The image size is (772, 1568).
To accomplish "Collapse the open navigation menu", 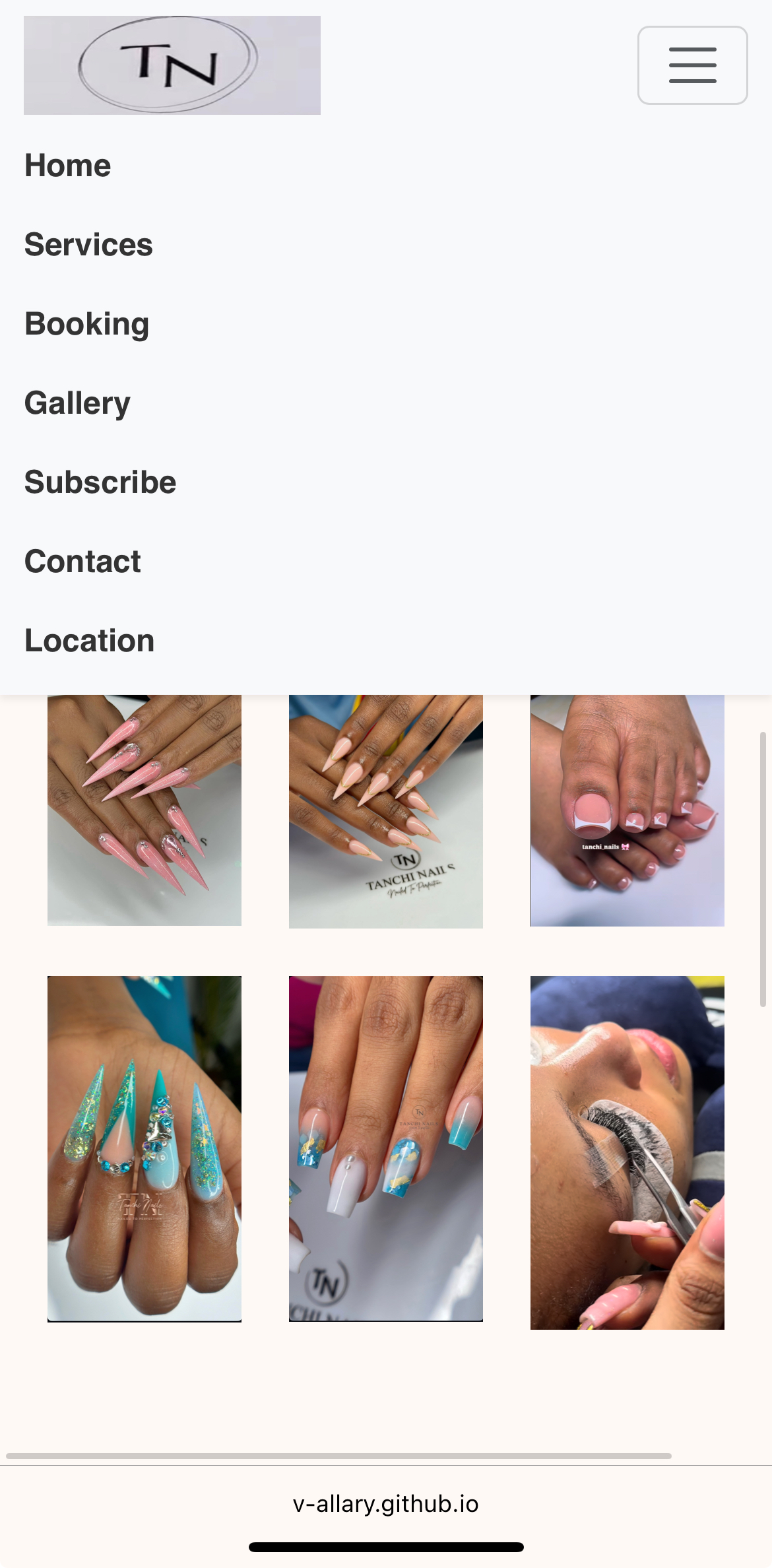I will pyautogui.click(x=692, y=65).
